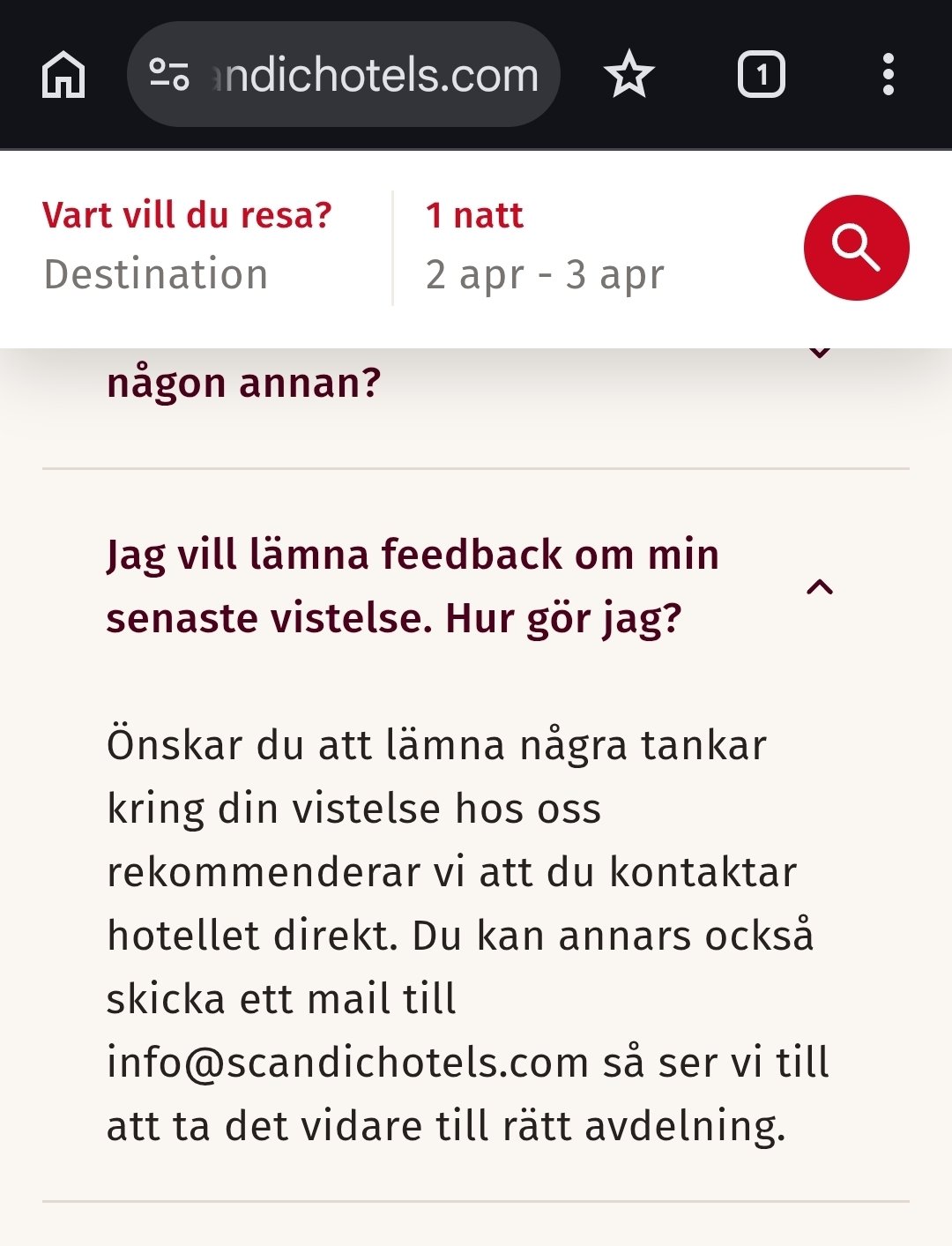Image resolution: width=952 pixels, height=1246 pixels.
Task: Bookmark this page with the star
Action: (x=628, y=75)
